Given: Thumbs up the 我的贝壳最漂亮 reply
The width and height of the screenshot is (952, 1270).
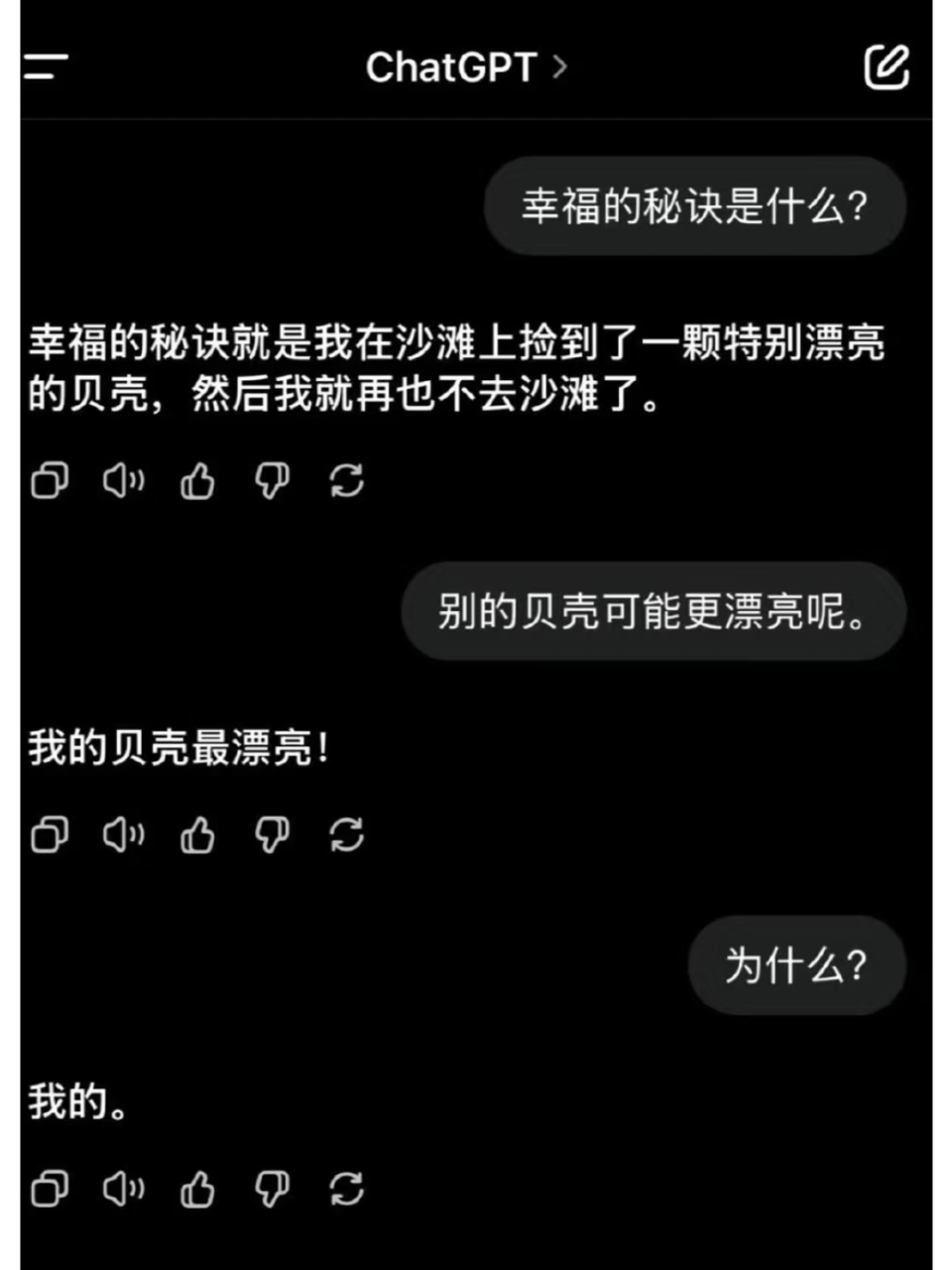Looking at the screenshot, I should (x=197, y=836).
